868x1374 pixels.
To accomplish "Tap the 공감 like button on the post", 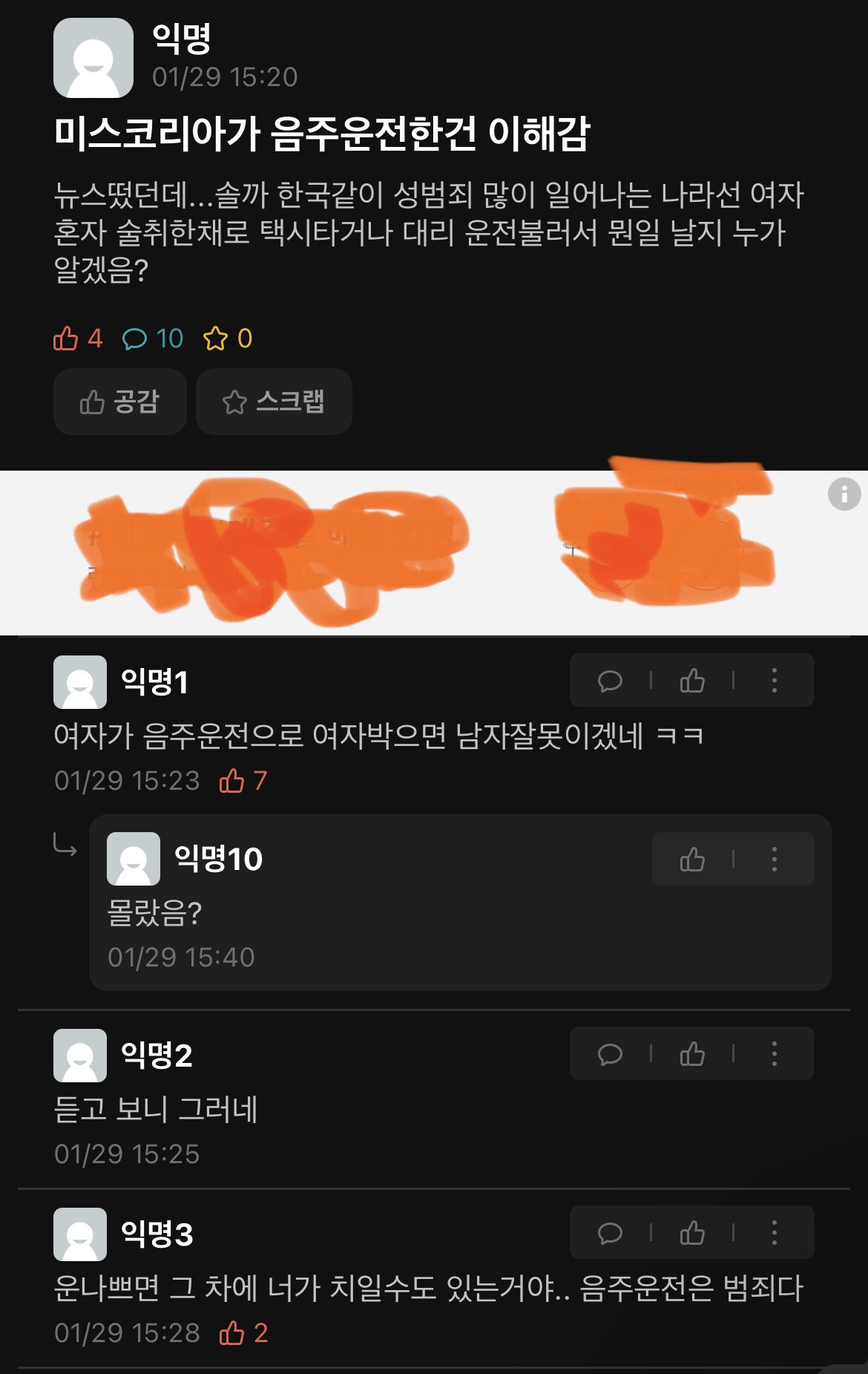I will click(x=119, y=402).
